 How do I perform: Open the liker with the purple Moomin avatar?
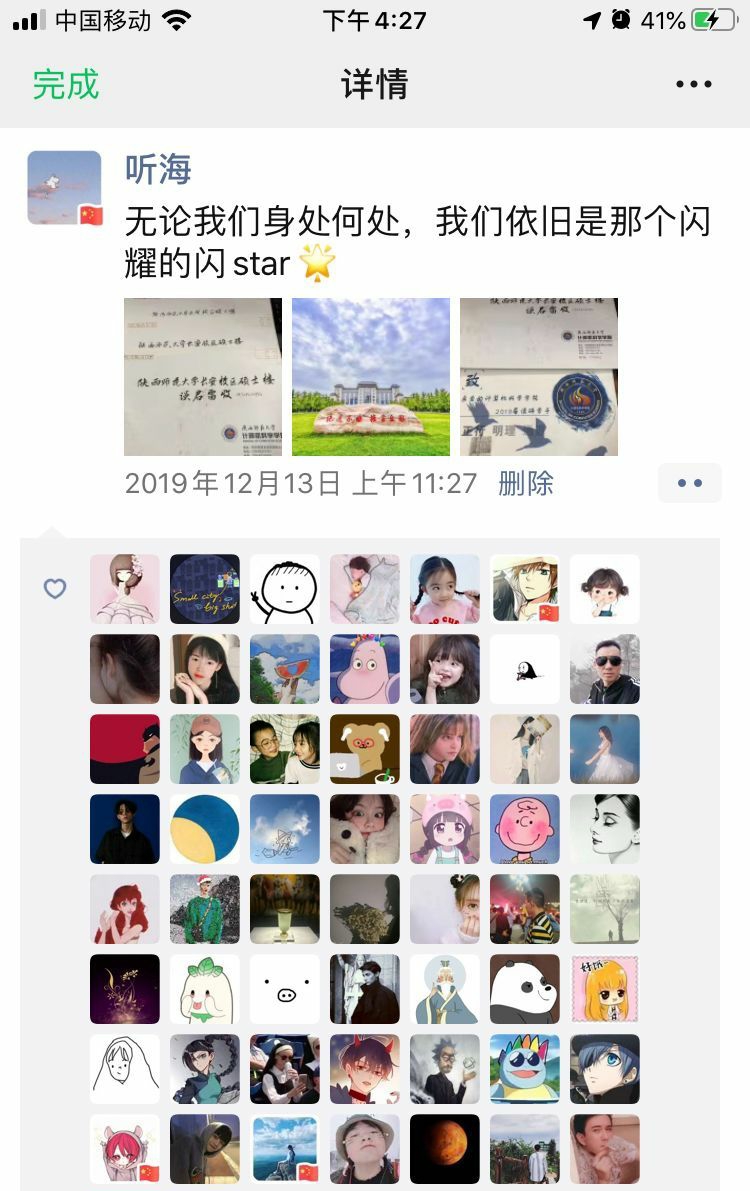pos(365,669)
